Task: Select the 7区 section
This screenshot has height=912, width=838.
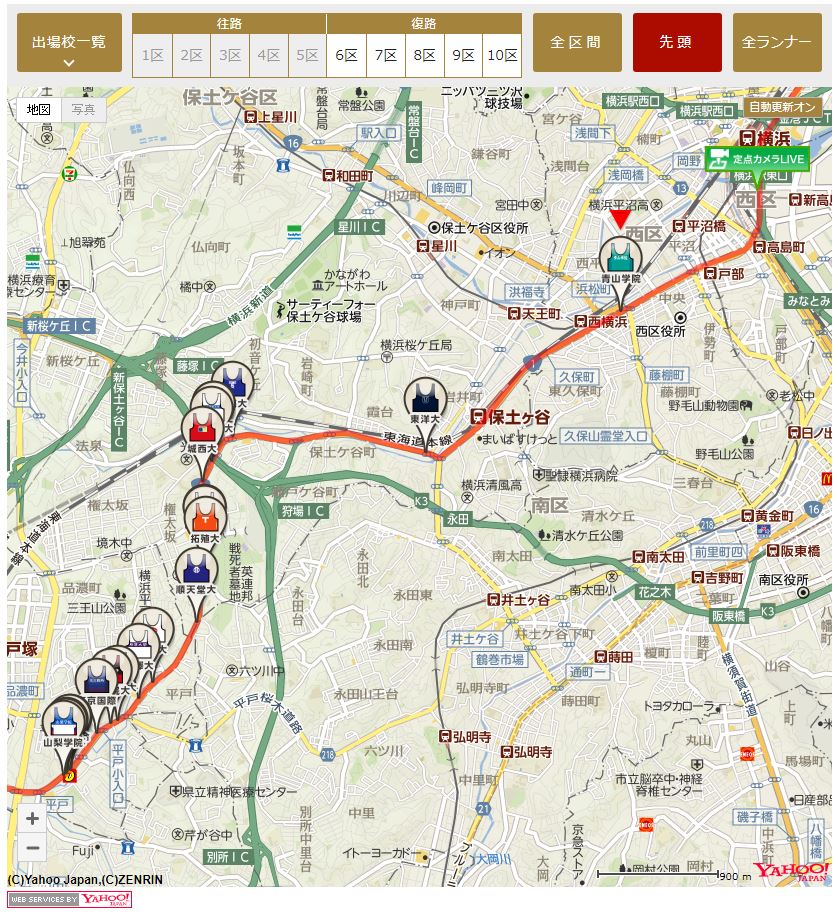Action: point(385,56)
